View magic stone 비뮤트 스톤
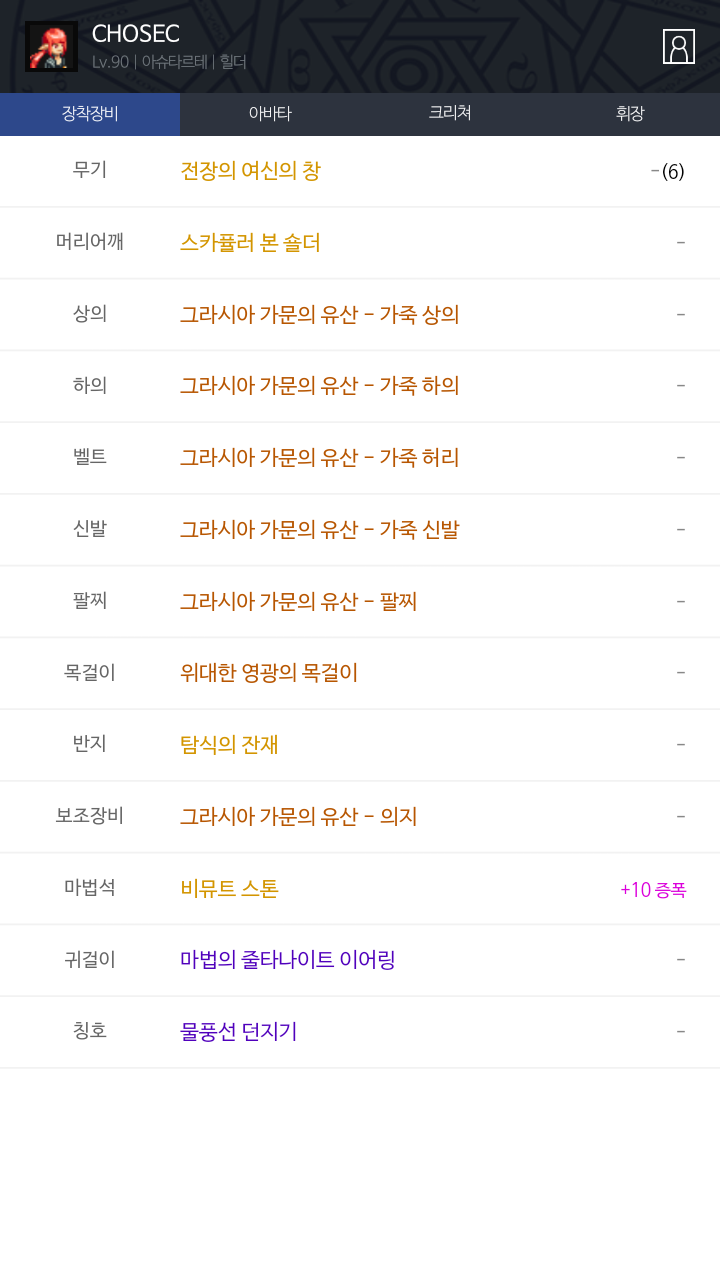720x1280 pixels. click(229, 889)
